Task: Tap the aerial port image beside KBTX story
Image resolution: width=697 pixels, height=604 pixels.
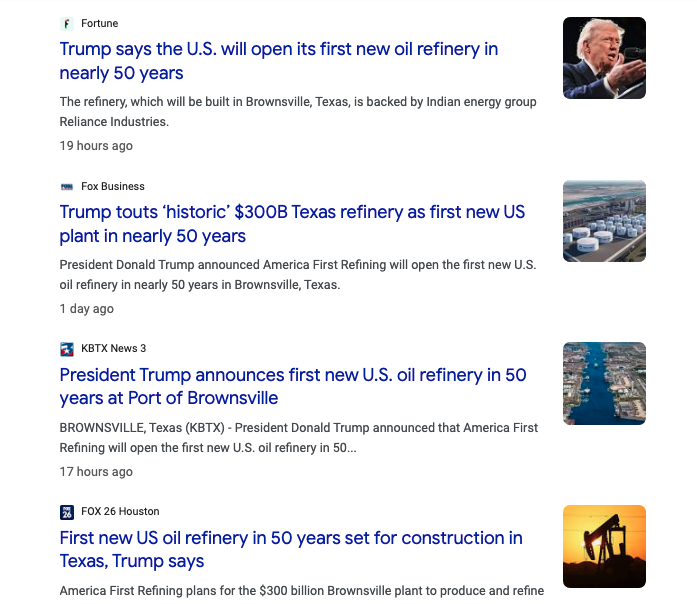Action: 604,383
